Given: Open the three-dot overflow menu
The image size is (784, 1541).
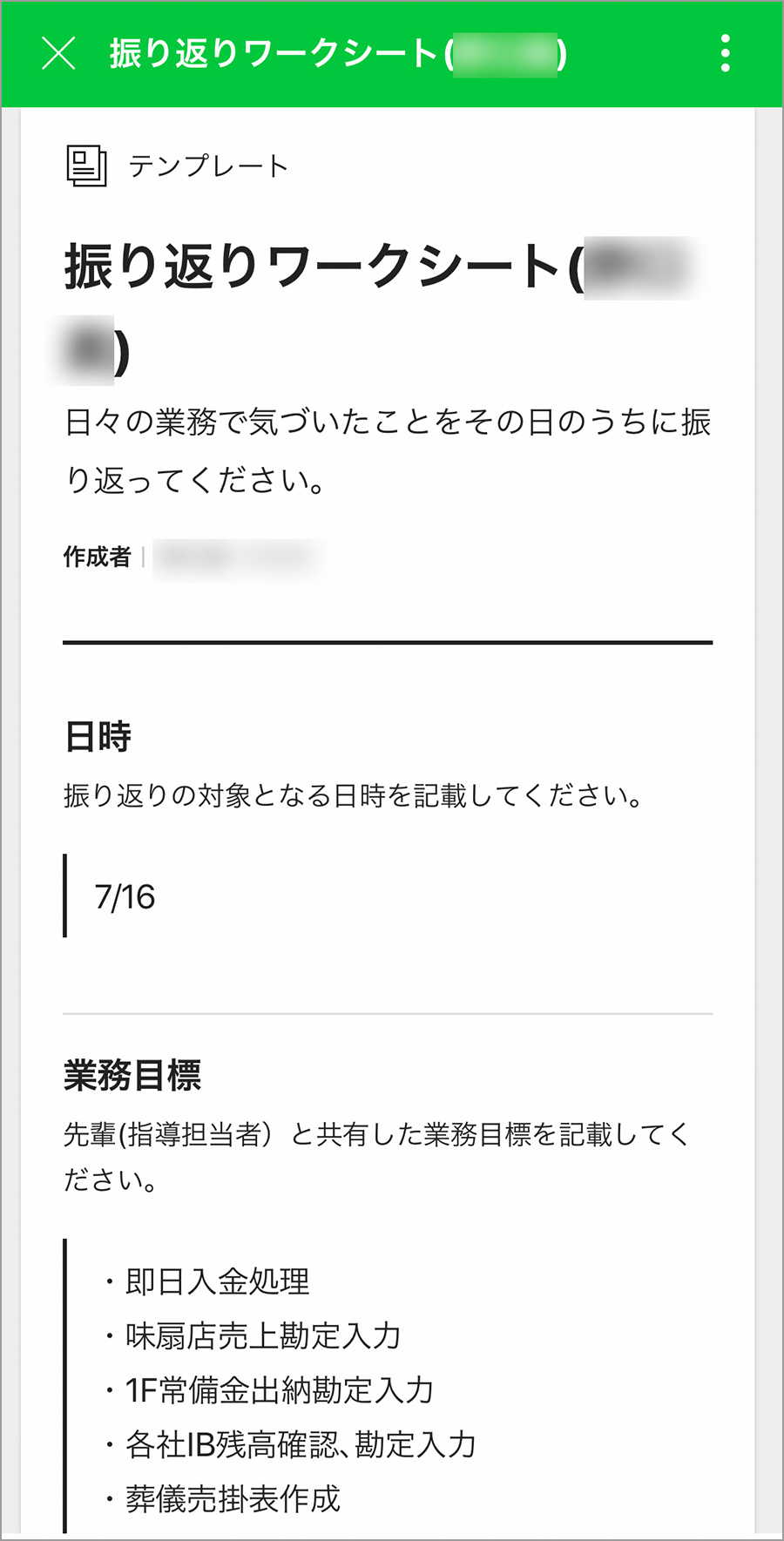Looking at the screenshot, I should pos(725,53).
